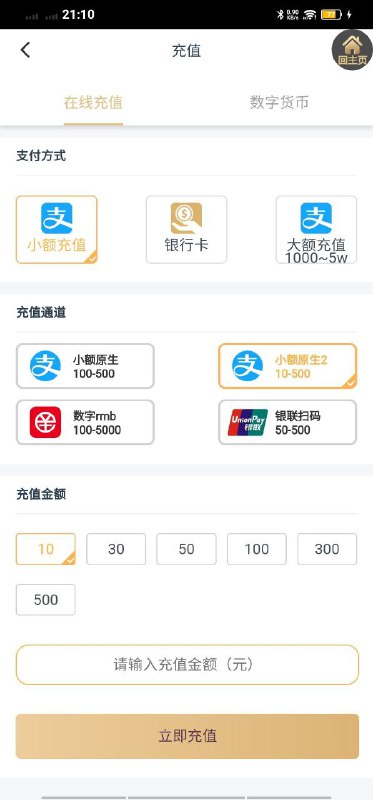Choose the 50 yuan amount

click(x=186, y=549)
